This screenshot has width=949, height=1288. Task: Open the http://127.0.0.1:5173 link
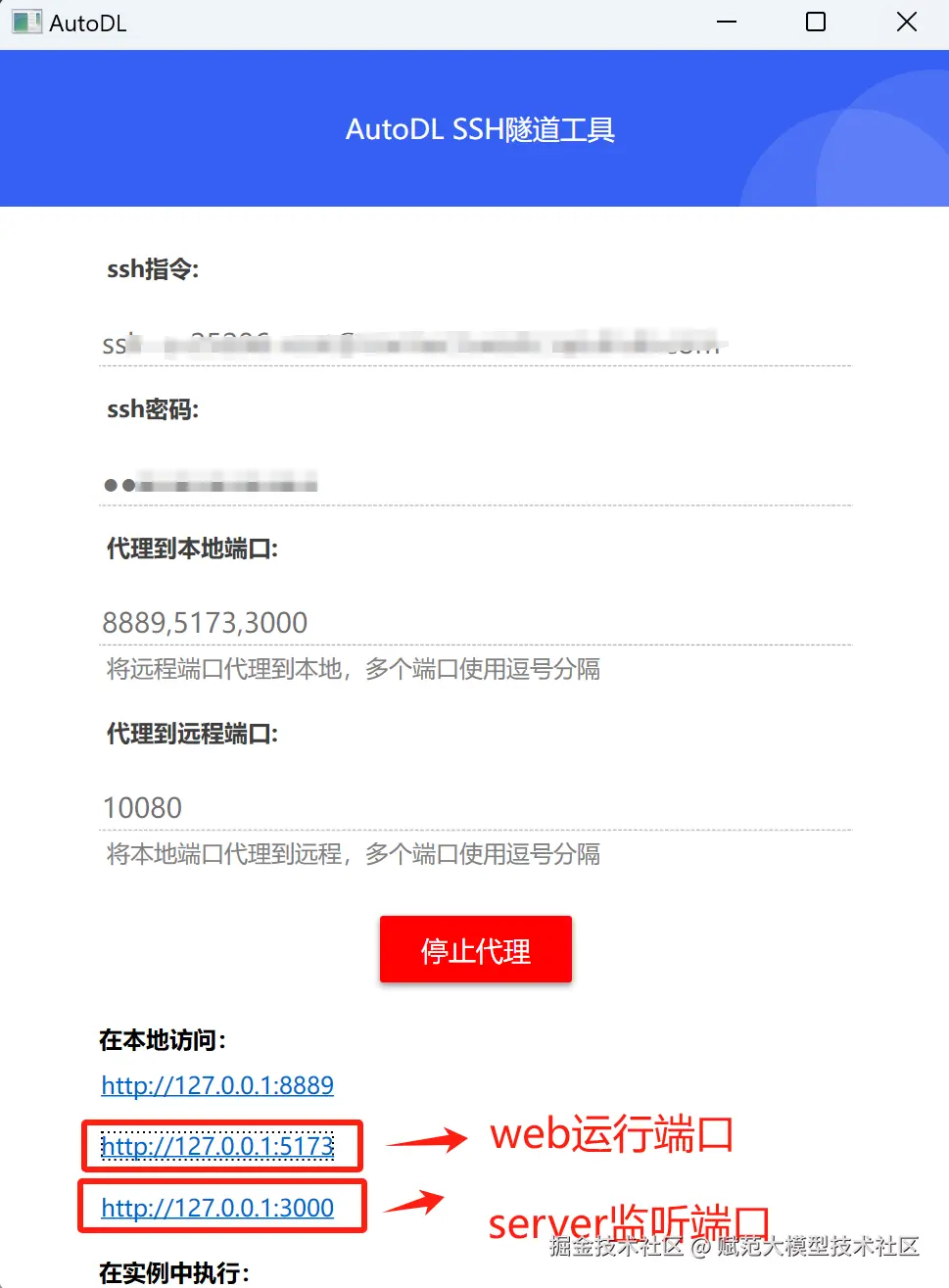click(217, 1146)
